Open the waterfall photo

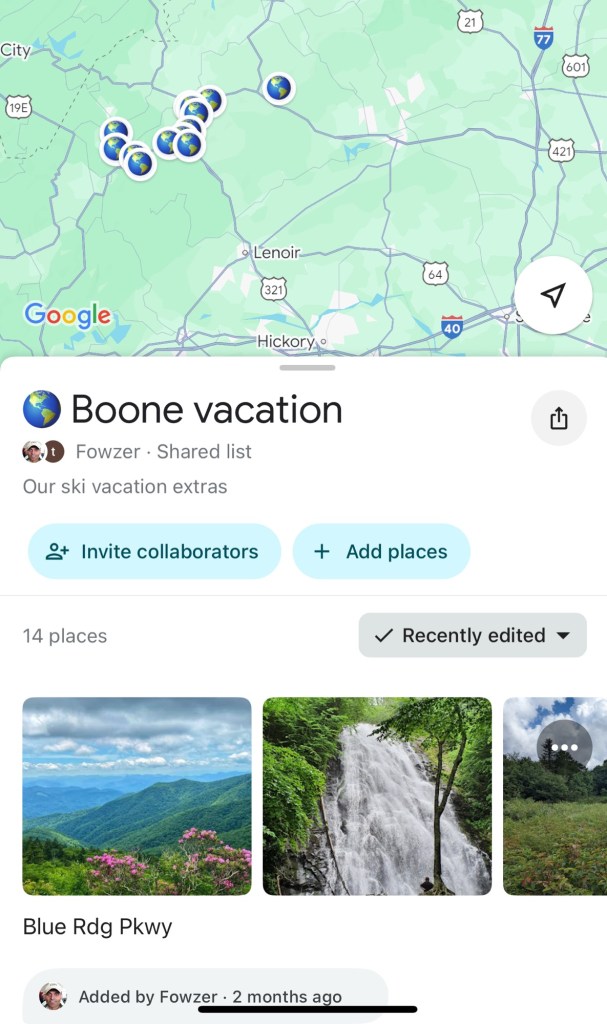[x=377, y=795]
